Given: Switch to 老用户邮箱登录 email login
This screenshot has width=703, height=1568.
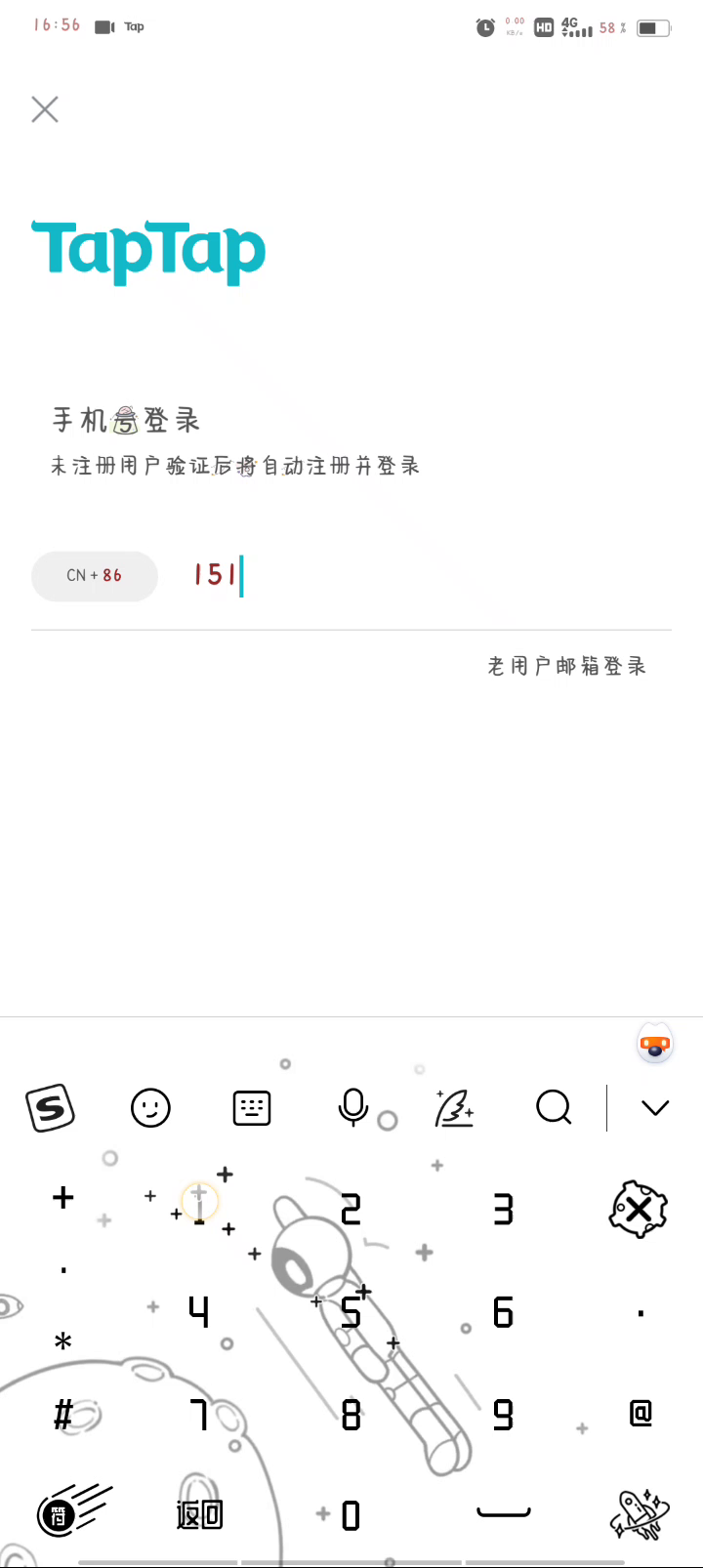Looking at the screenshot, I should (566, 666).
